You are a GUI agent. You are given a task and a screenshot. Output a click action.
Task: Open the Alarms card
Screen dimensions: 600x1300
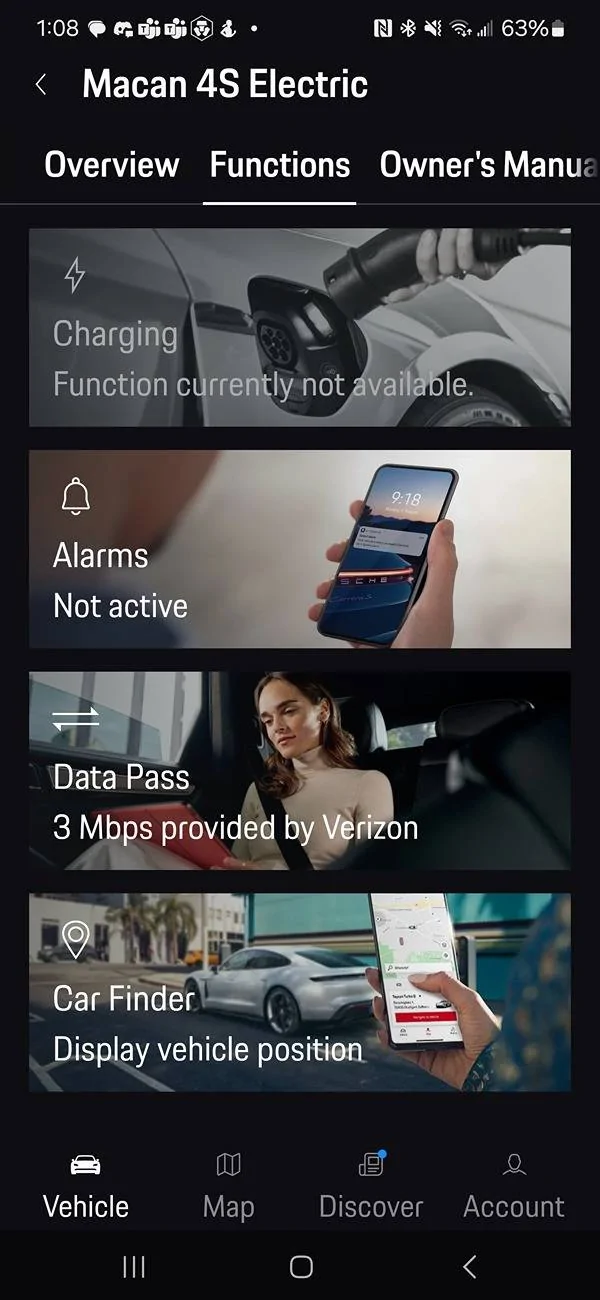click(300, 549)
